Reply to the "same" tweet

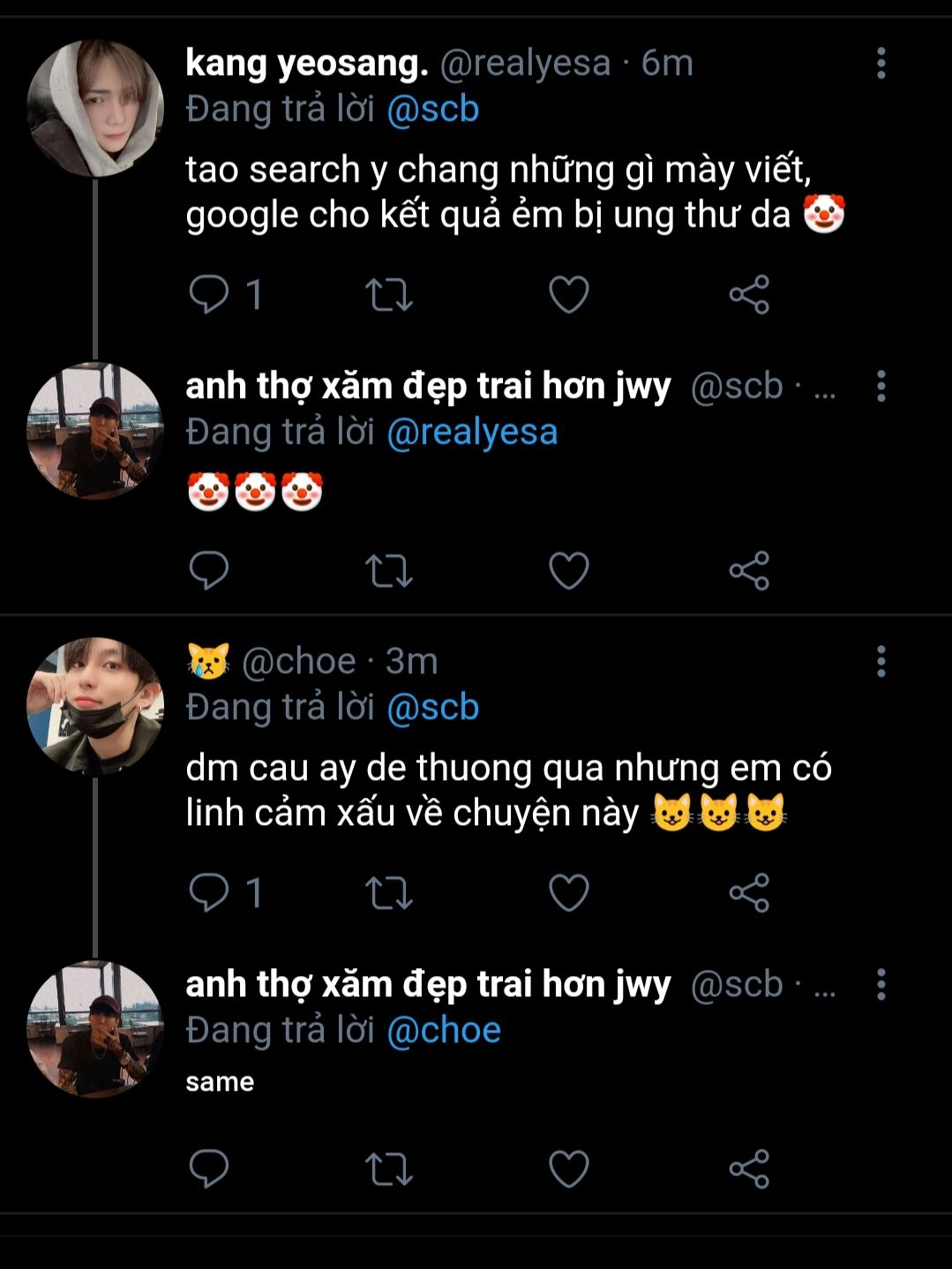click(x=209, y=1169)
